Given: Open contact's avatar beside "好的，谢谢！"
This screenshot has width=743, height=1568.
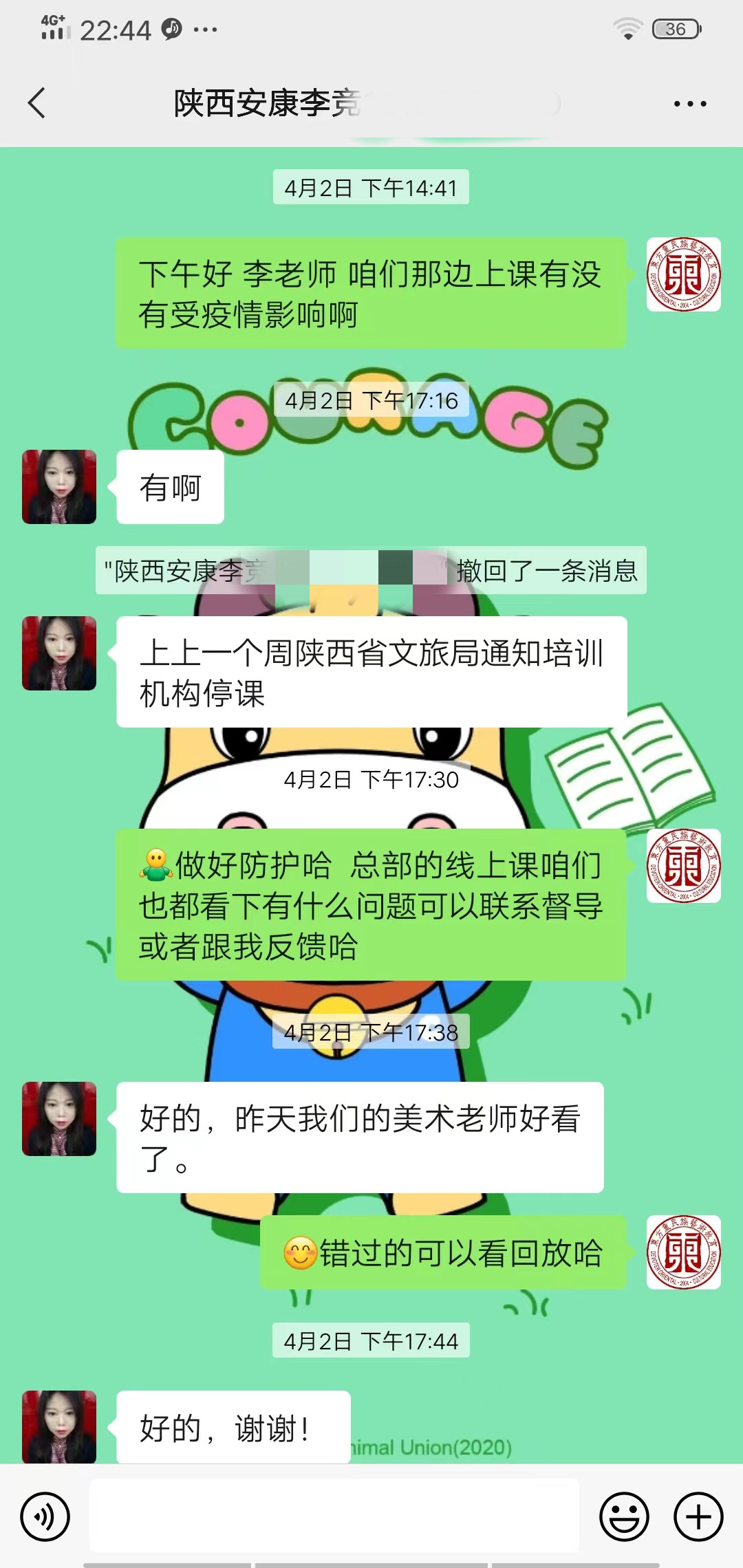Looking at the screenshot, I should coord(59,1426).
